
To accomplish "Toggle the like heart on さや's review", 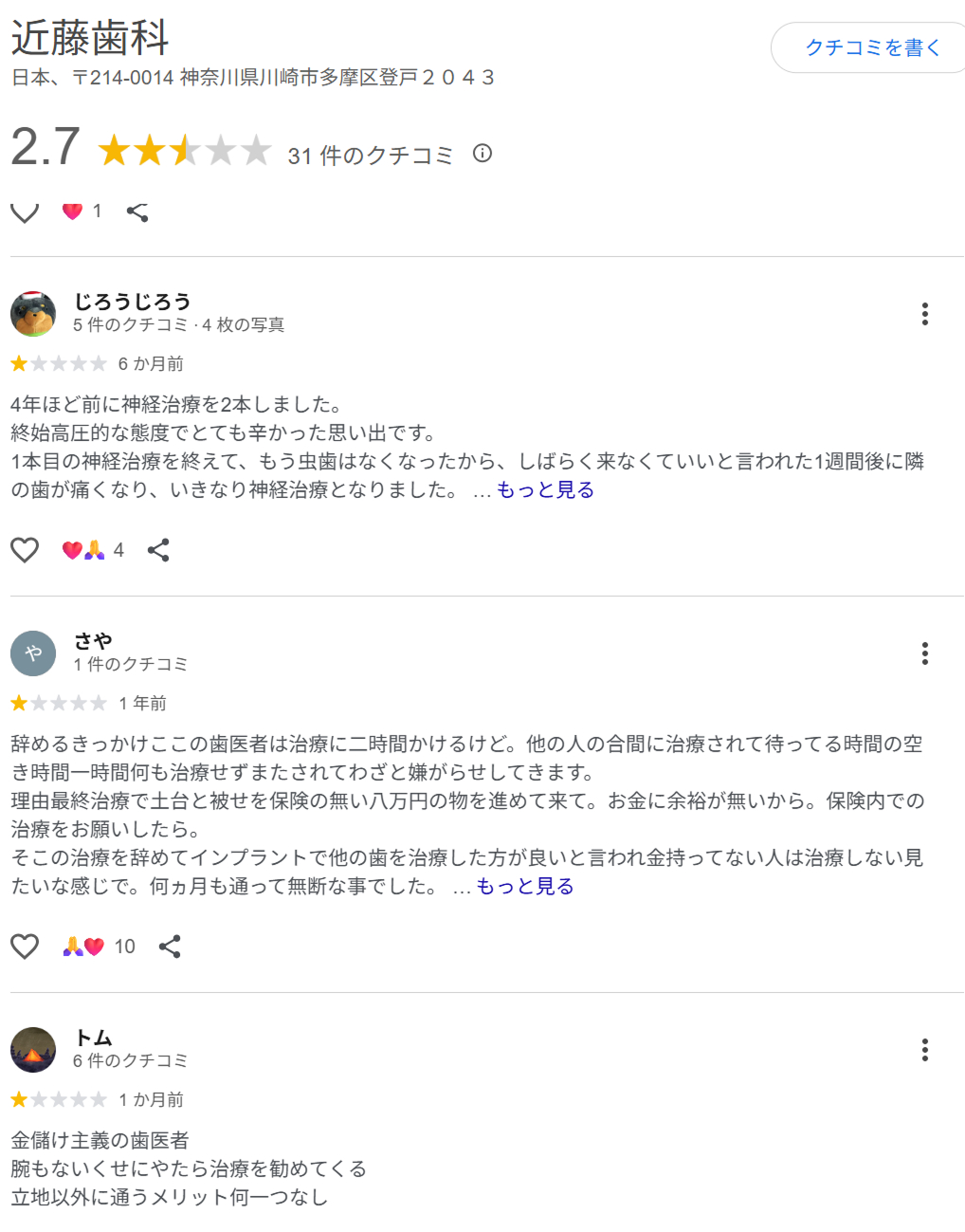I will click(24, 946).
